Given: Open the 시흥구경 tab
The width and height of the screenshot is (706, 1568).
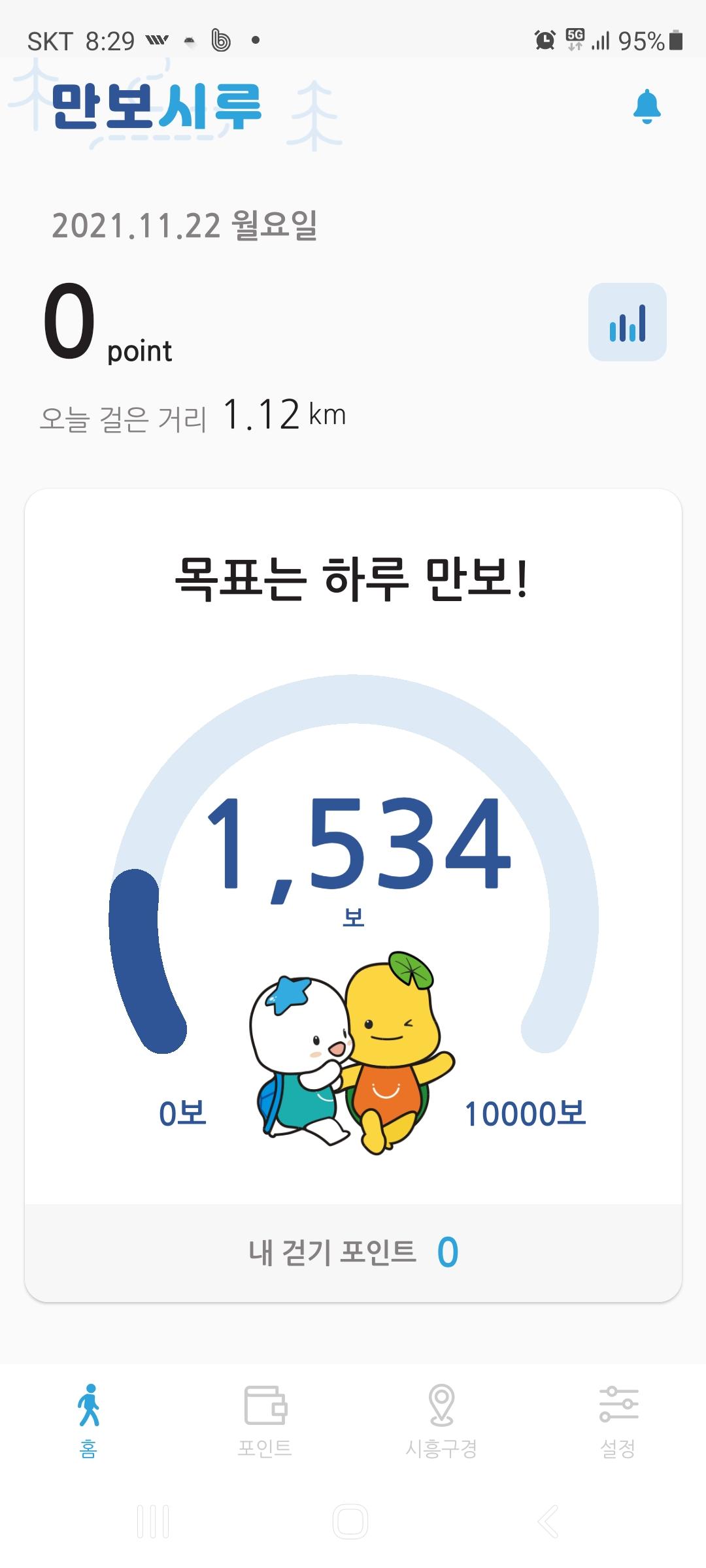Looking at the screenshot, I should coord(441,1420).
